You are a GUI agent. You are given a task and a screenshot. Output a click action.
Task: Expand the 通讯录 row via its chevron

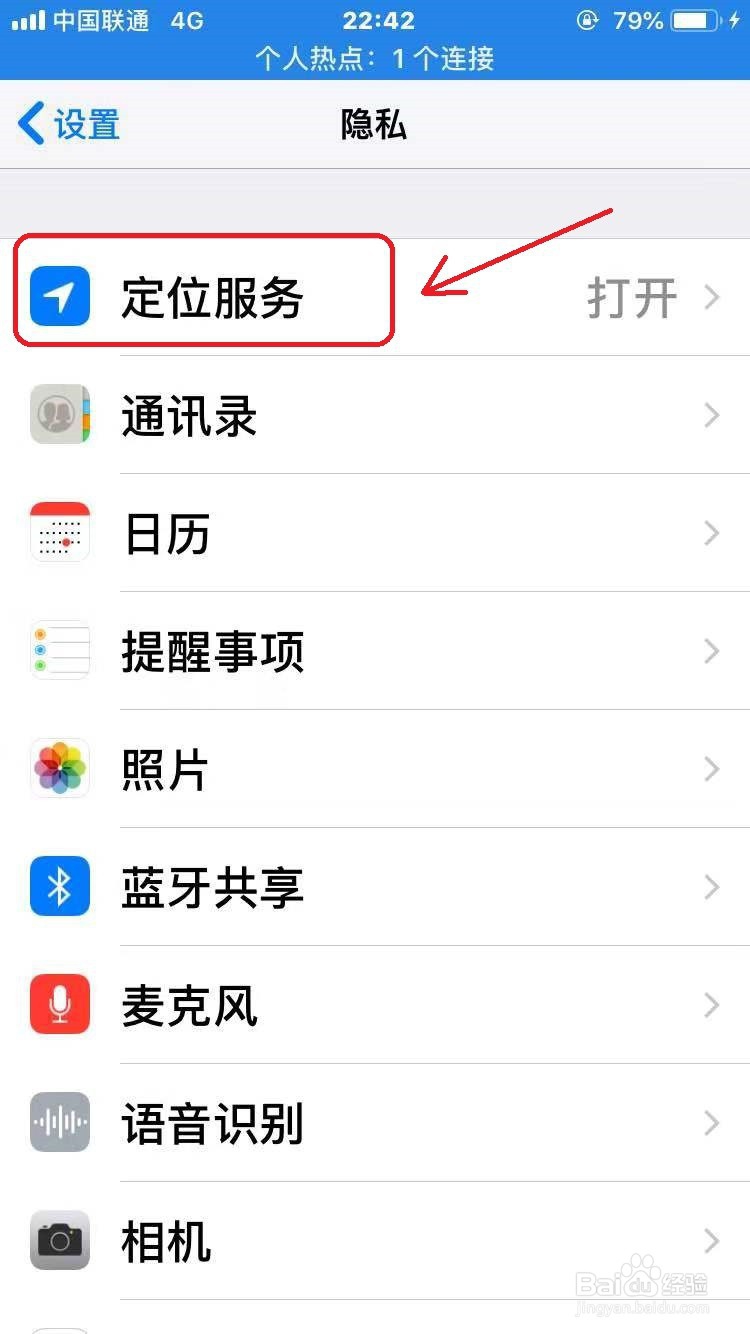pyautogui.click(x=712, y=414)
